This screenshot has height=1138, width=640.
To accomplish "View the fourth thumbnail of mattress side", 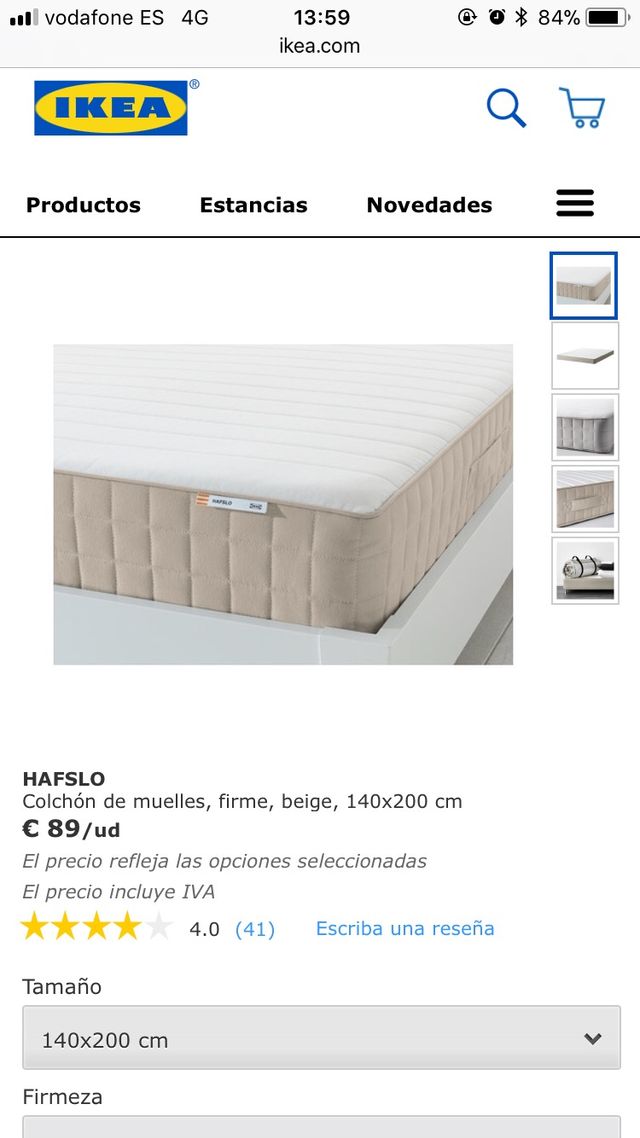I will [x=585, y=498].
